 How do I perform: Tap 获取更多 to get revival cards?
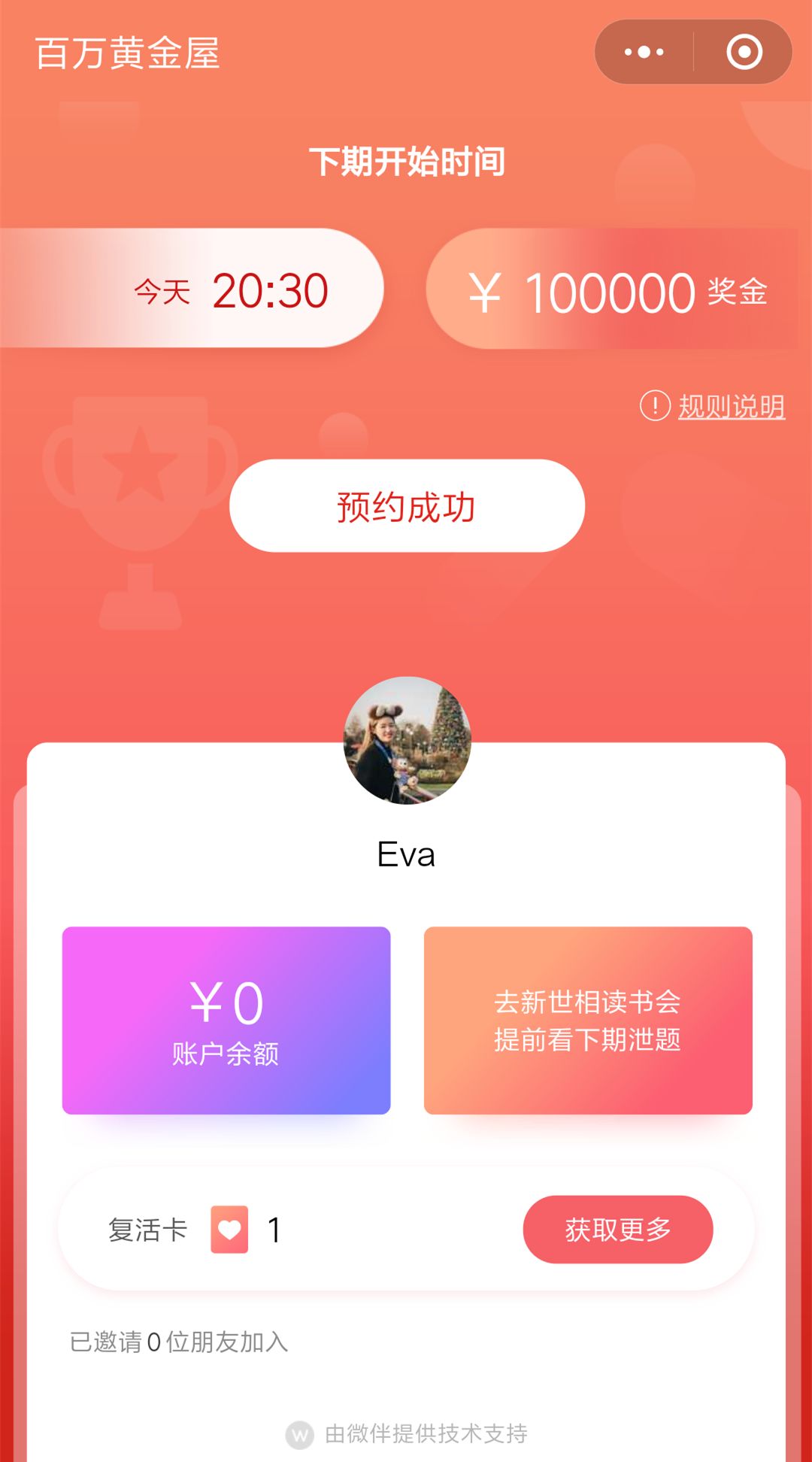click(617, 1230)
